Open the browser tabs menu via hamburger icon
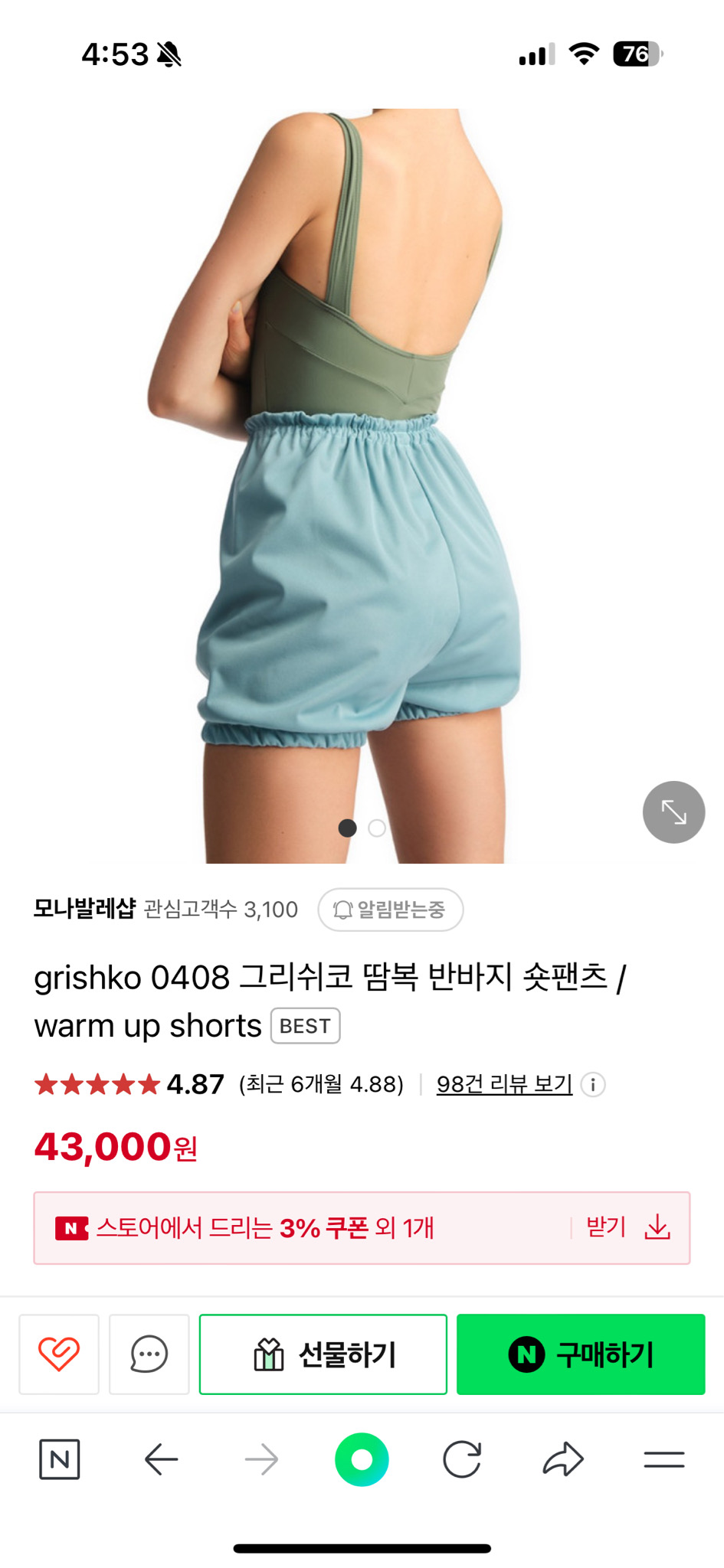 pos(663,1458)
